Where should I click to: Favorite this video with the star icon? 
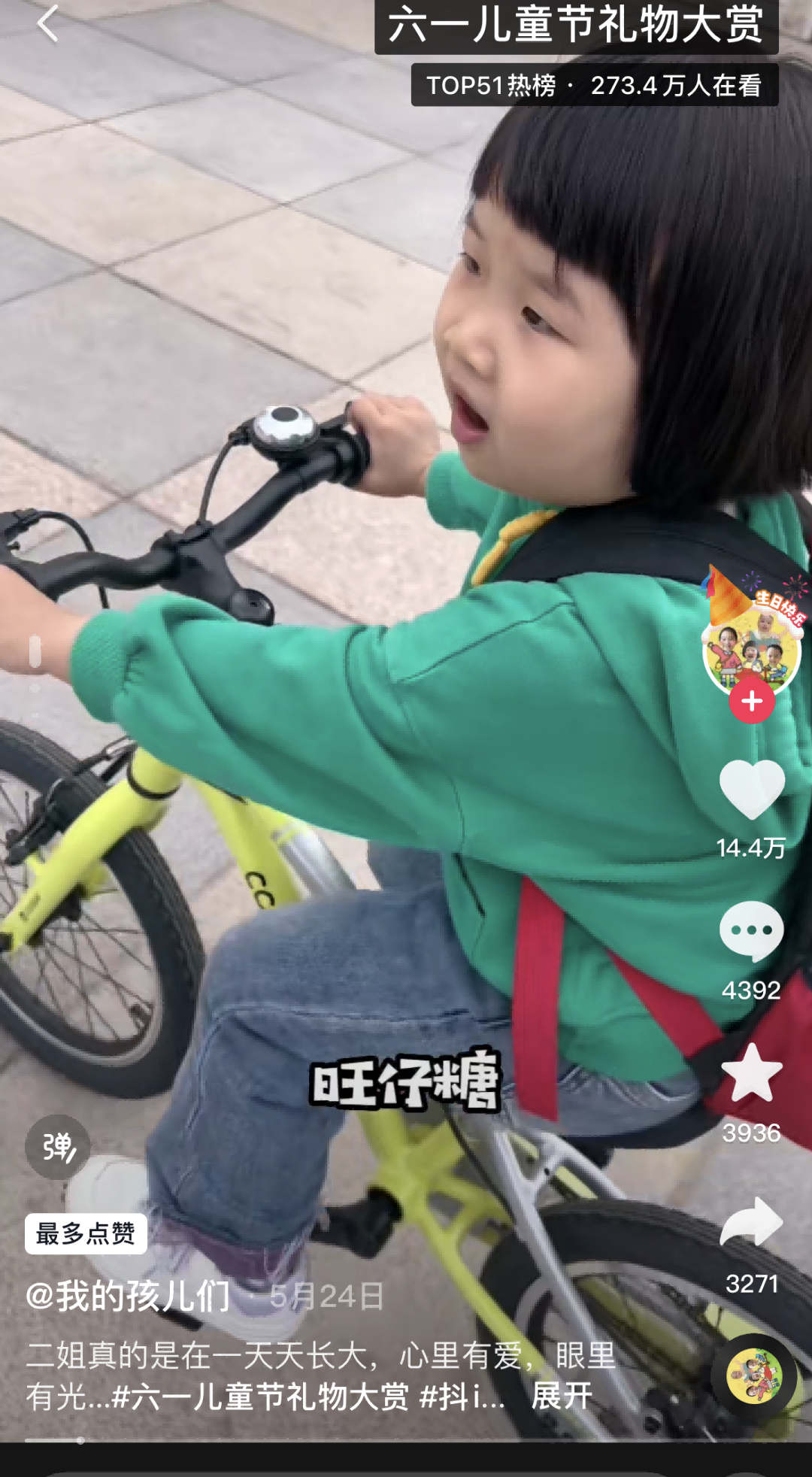tap(752, 1074)
